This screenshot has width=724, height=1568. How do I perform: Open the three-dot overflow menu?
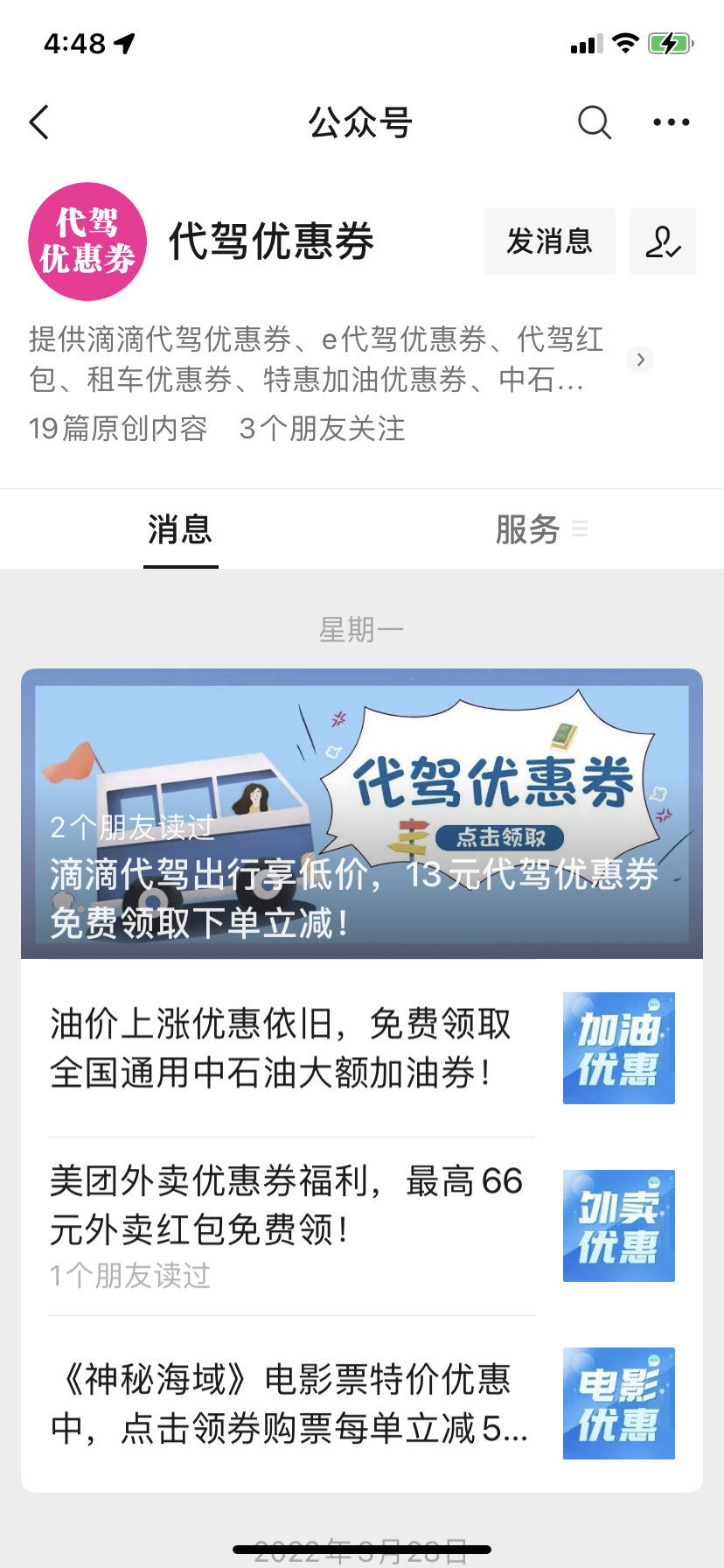click(672, 122)
